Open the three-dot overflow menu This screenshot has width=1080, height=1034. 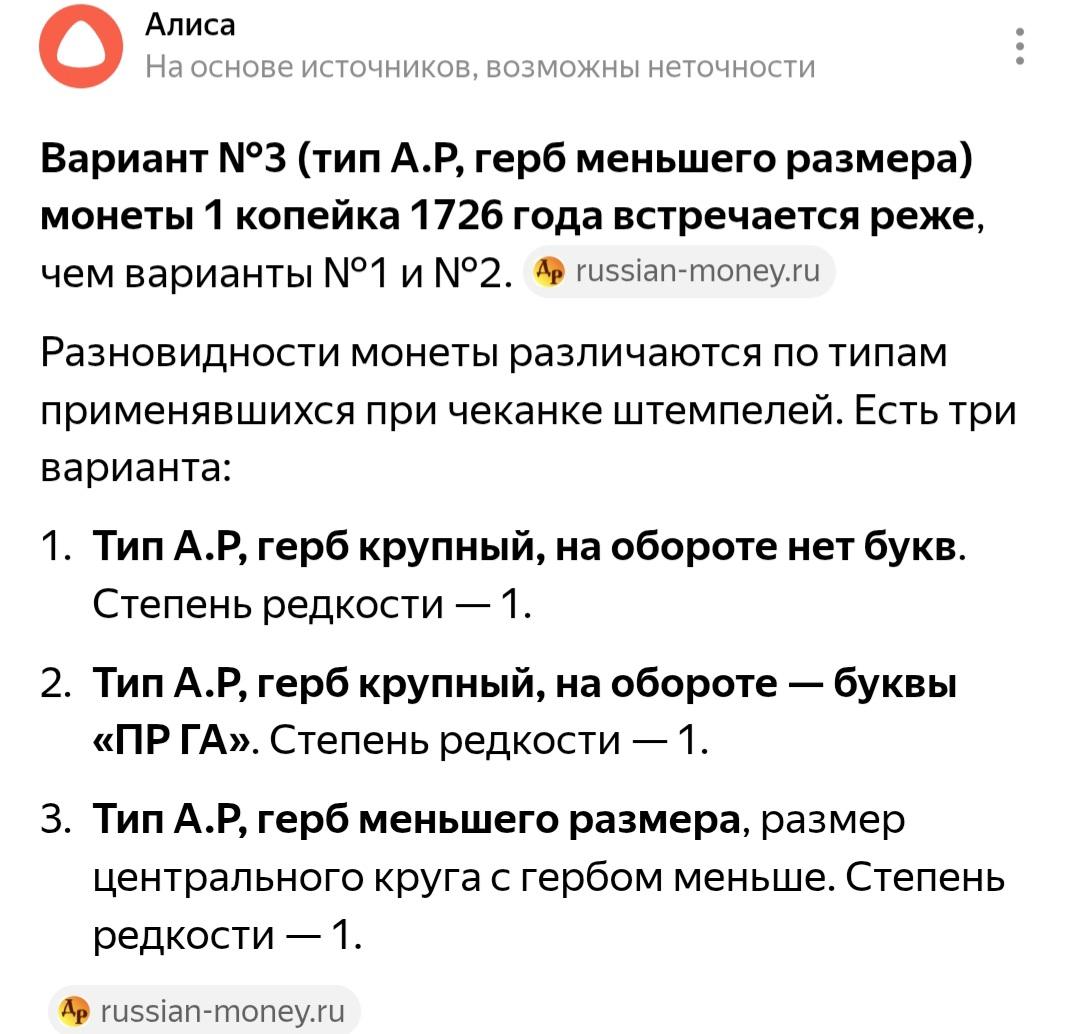click(x=1020, y=47)
